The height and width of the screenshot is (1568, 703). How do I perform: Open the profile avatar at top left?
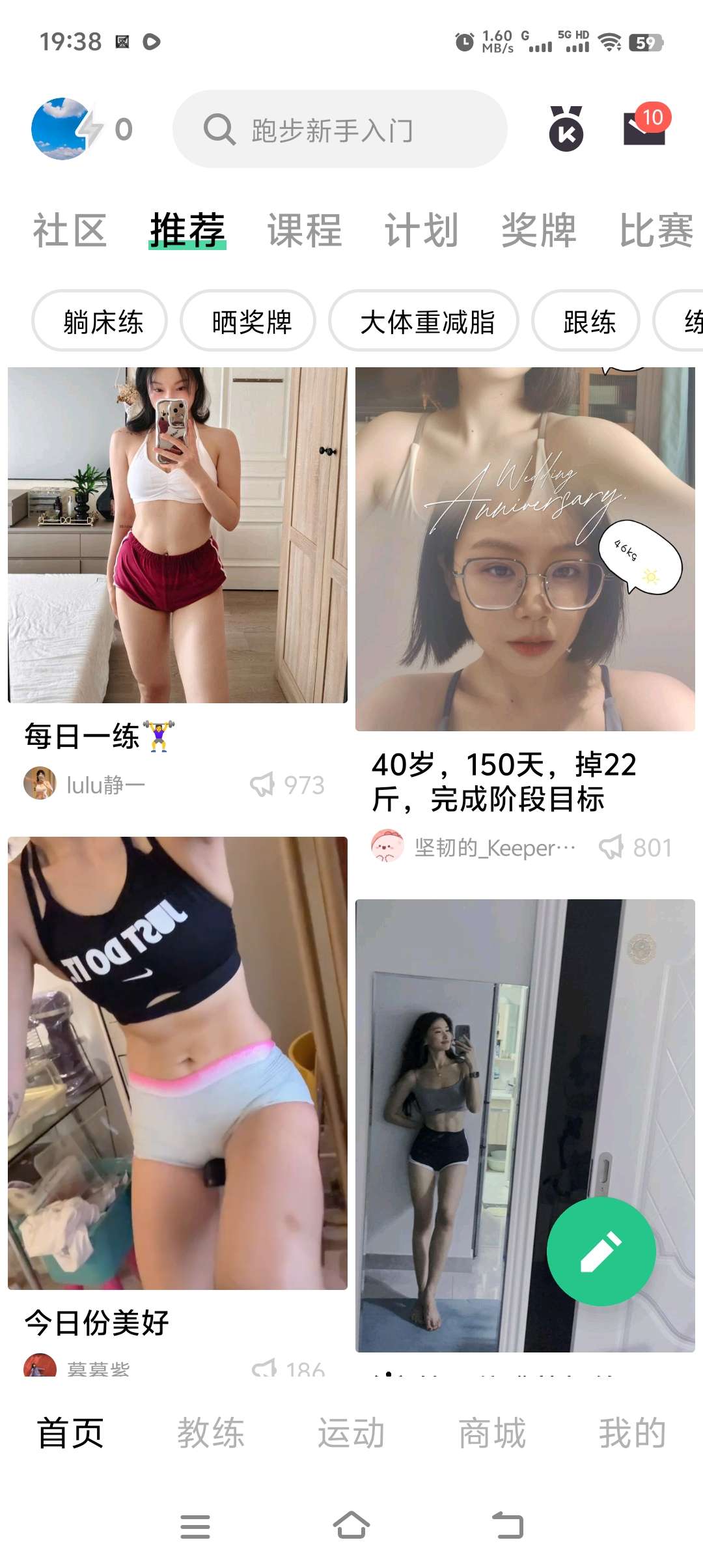tap(62, 129)
